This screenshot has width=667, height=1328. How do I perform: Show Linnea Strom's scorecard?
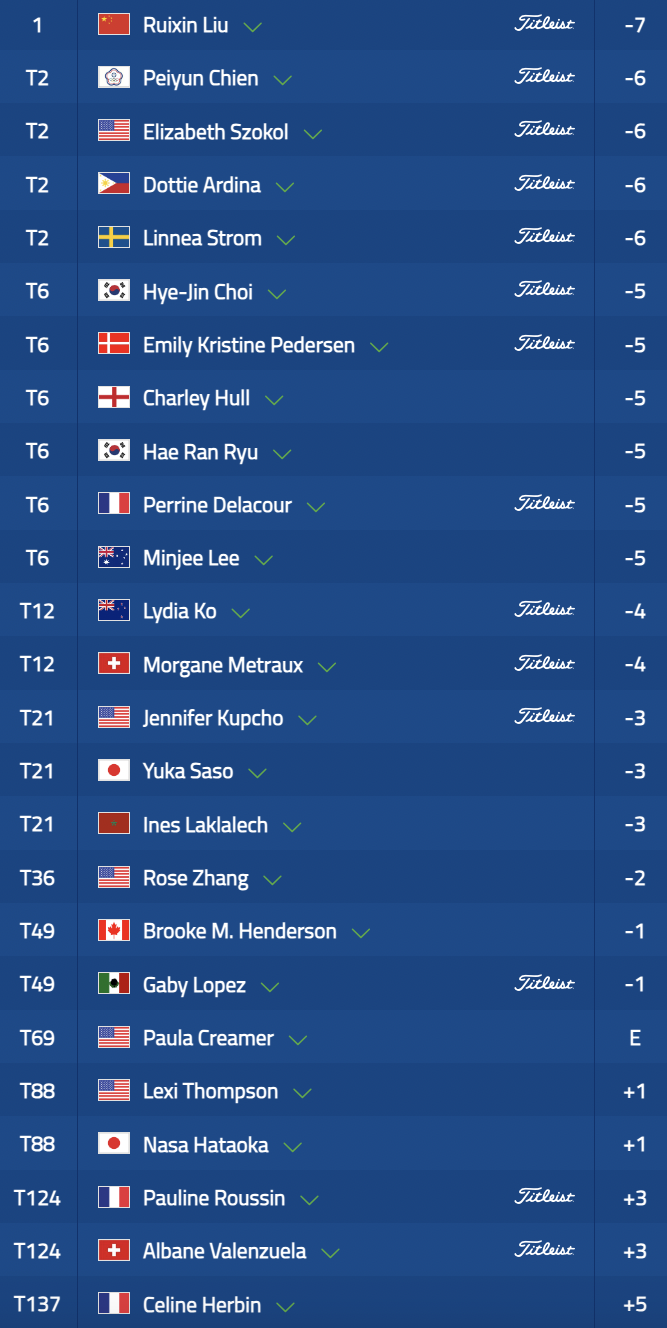(x=286, y=240)
